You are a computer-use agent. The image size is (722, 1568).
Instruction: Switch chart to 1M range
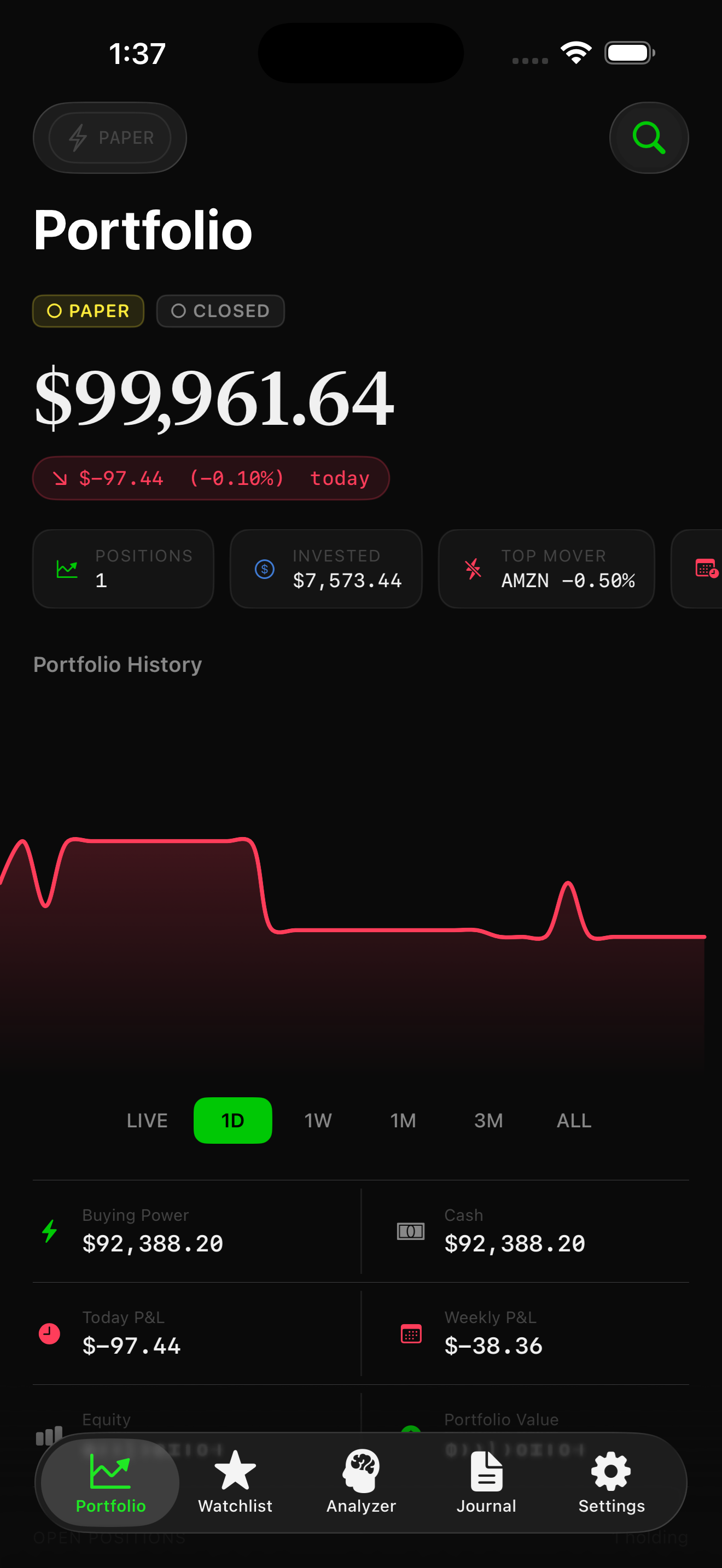click(x=403, y=1120)
